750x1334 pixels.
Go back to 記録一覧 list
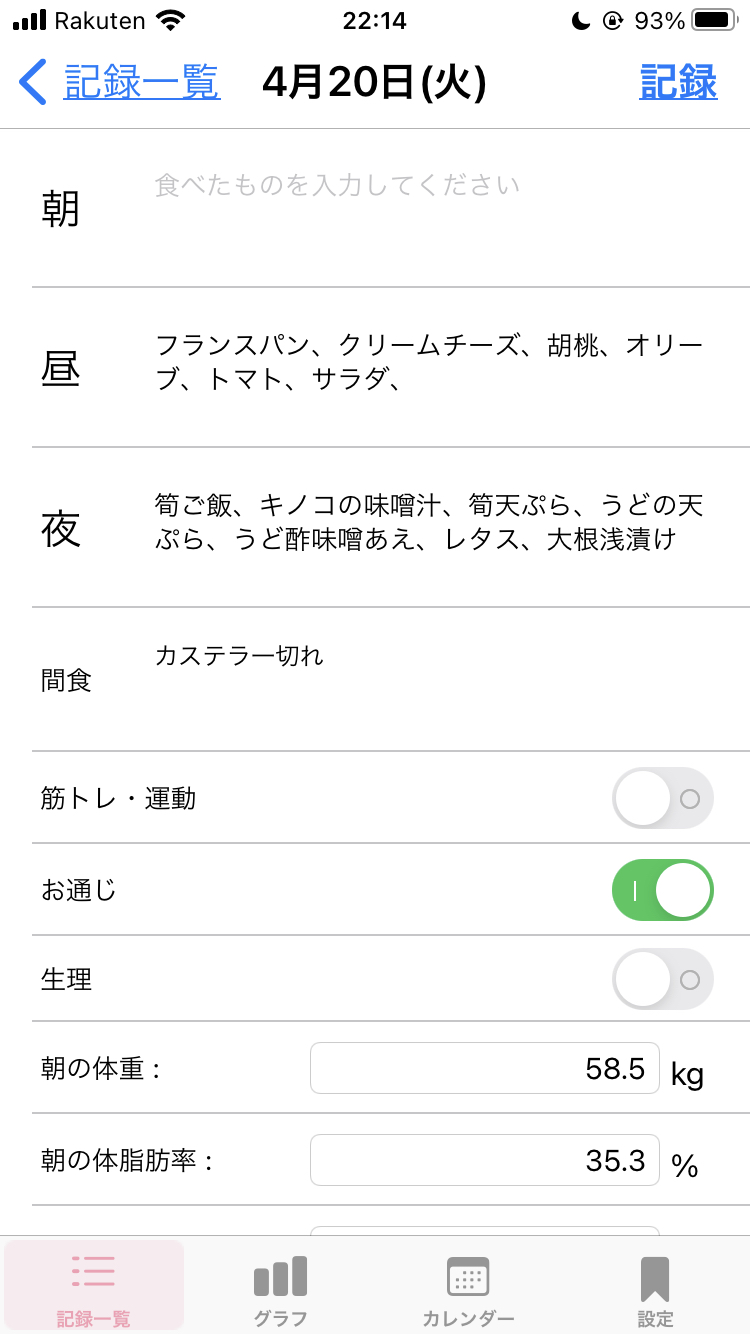click(120, 82)
